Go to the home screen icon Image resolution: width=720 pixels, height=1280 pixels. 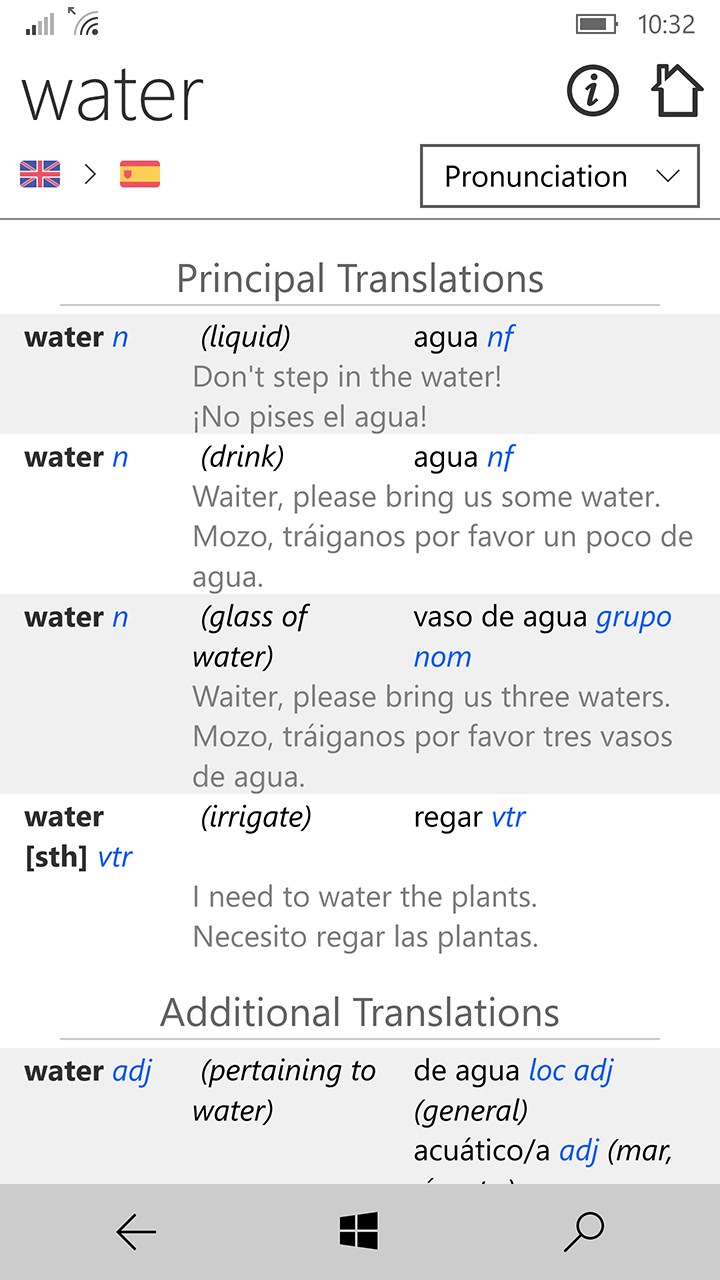pyautogui.click(x=676, y=92)
